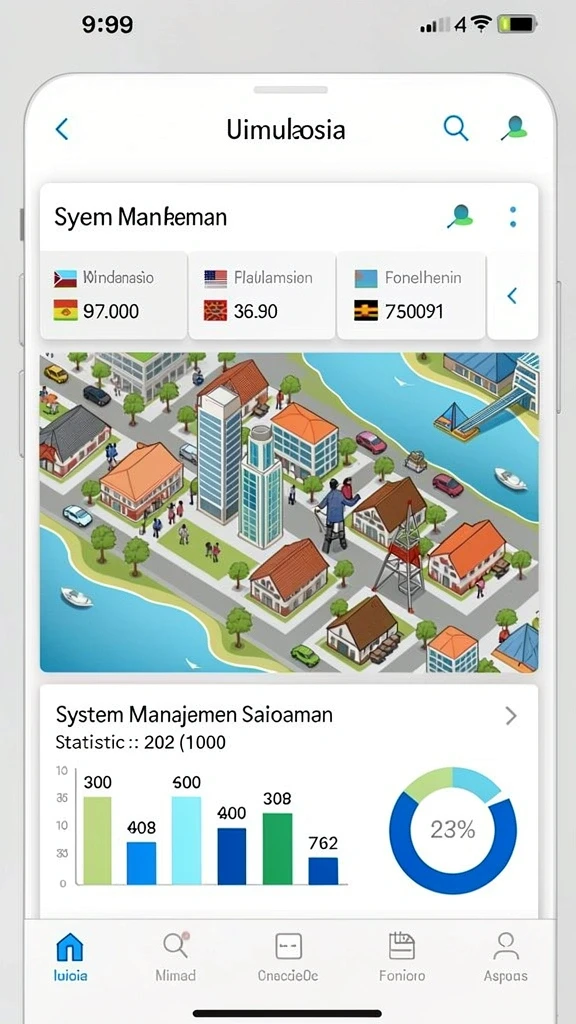Go to the Fonioro tab
The image size is (576, 1024).
402,957
